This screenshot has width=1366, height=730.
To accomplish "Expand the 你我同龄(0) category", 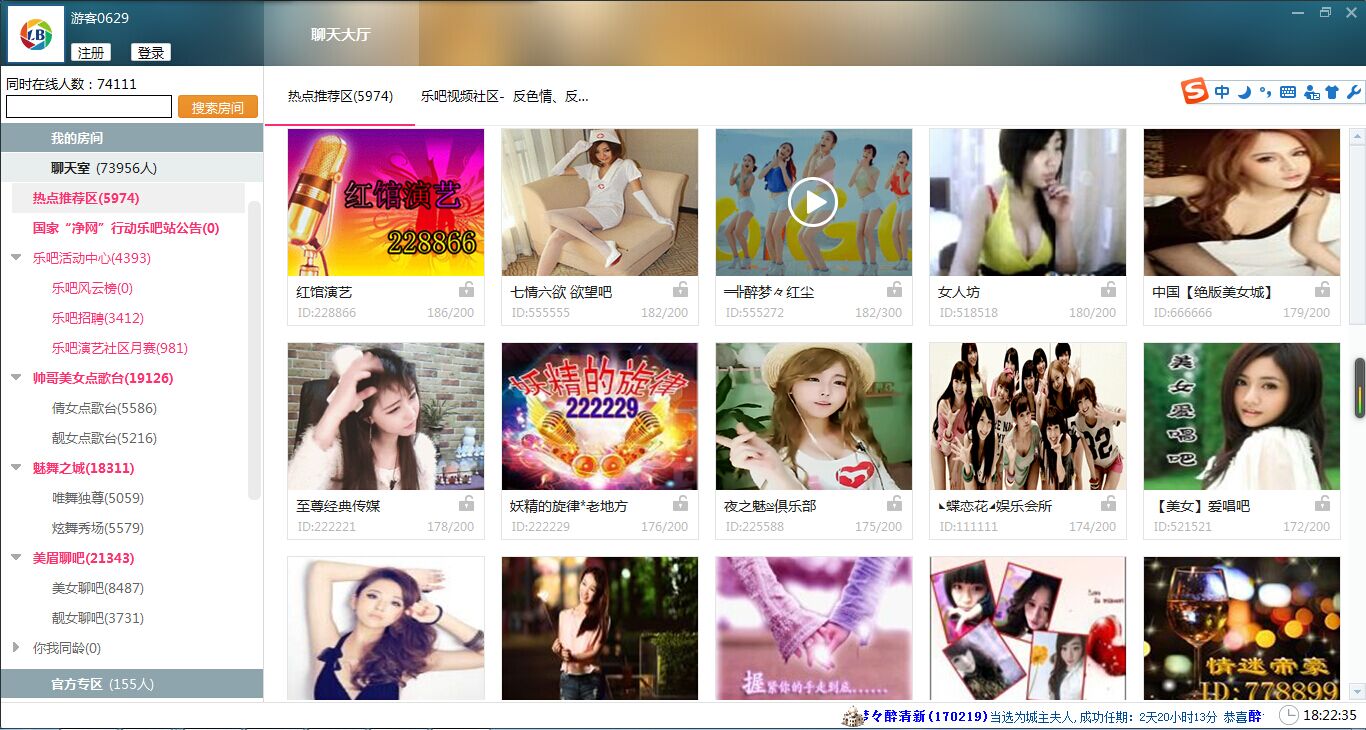I will pos(16,648).
